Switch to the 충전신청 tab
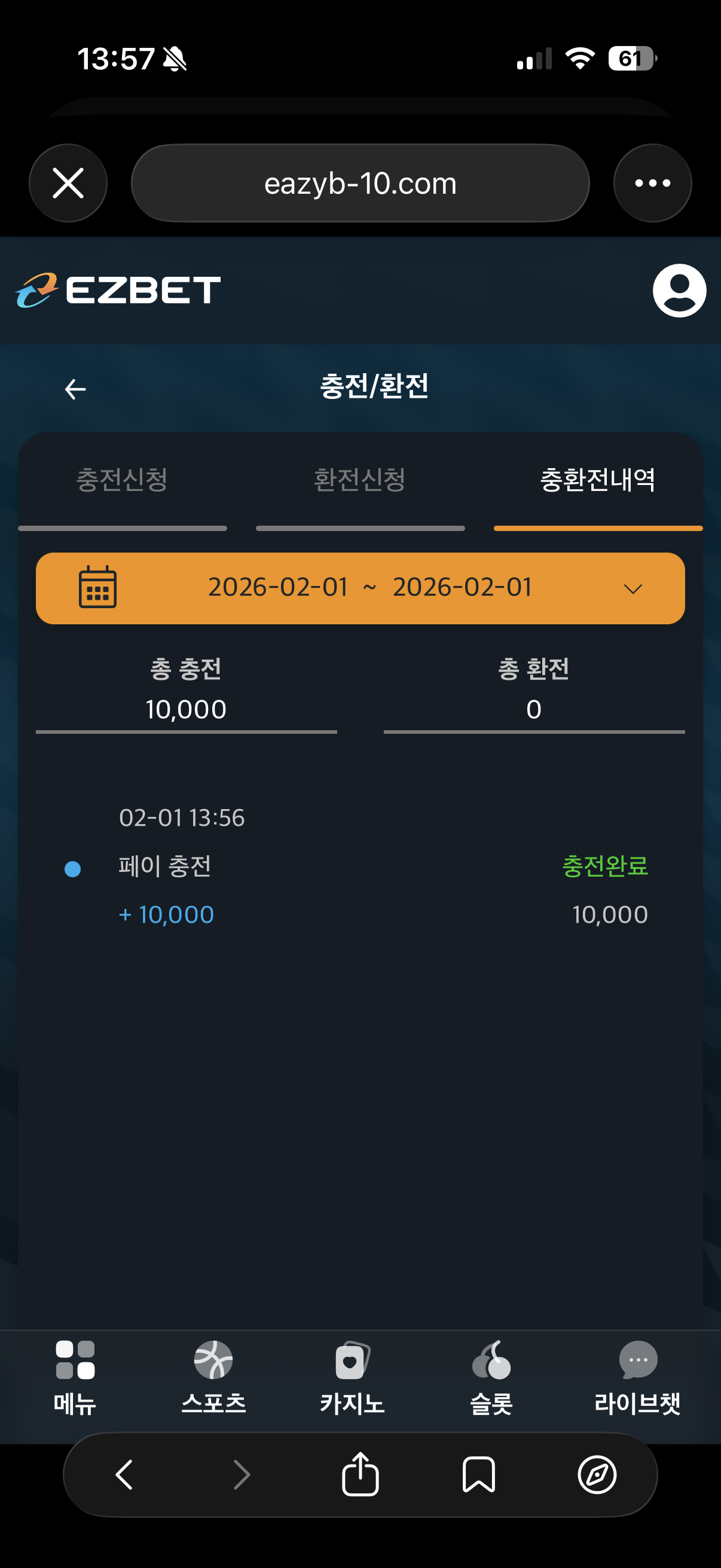The image size is (721, 1568). (123, 480)
